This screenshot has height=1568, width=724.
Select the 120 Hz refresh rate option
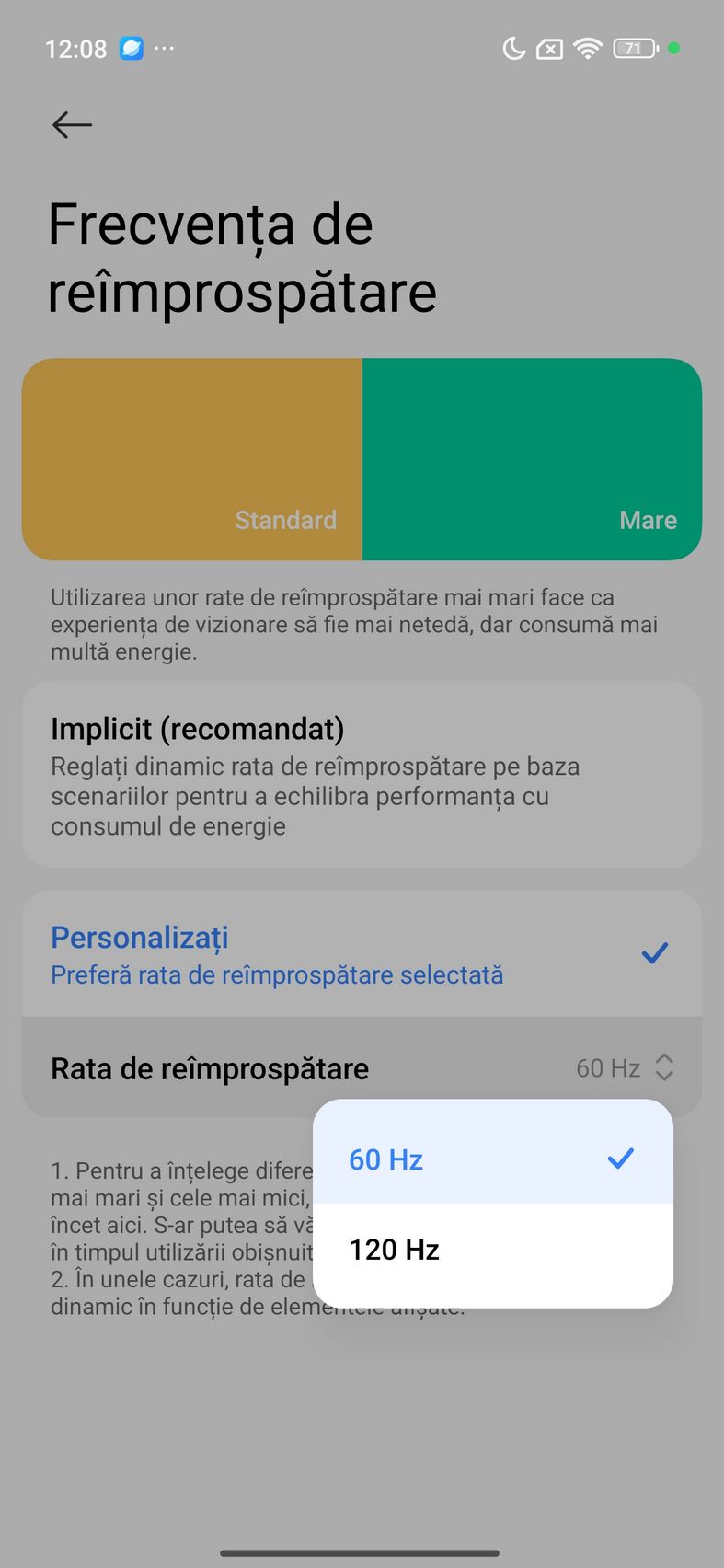coord(492,1250)
